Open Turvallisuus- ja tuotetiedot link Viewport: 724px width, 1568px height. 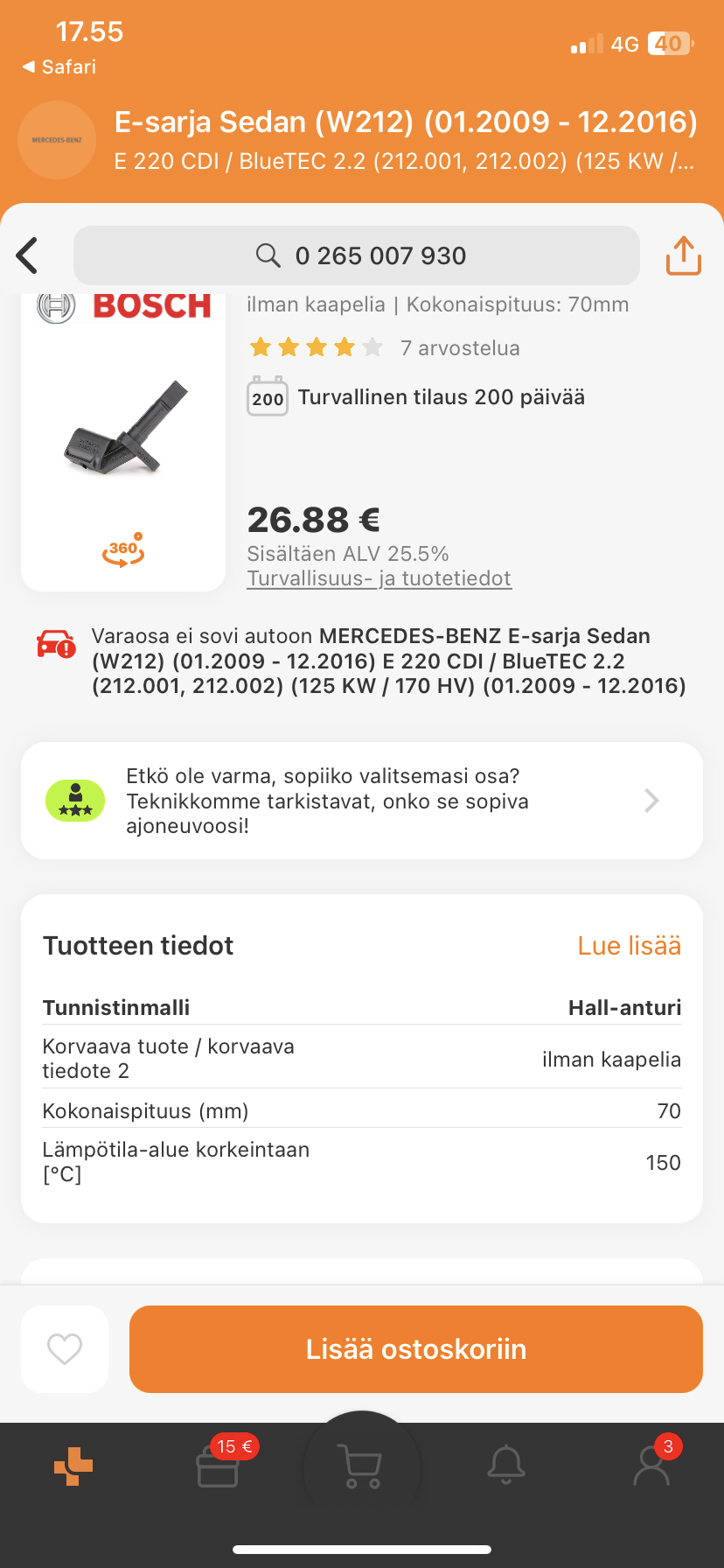point(379,578)
